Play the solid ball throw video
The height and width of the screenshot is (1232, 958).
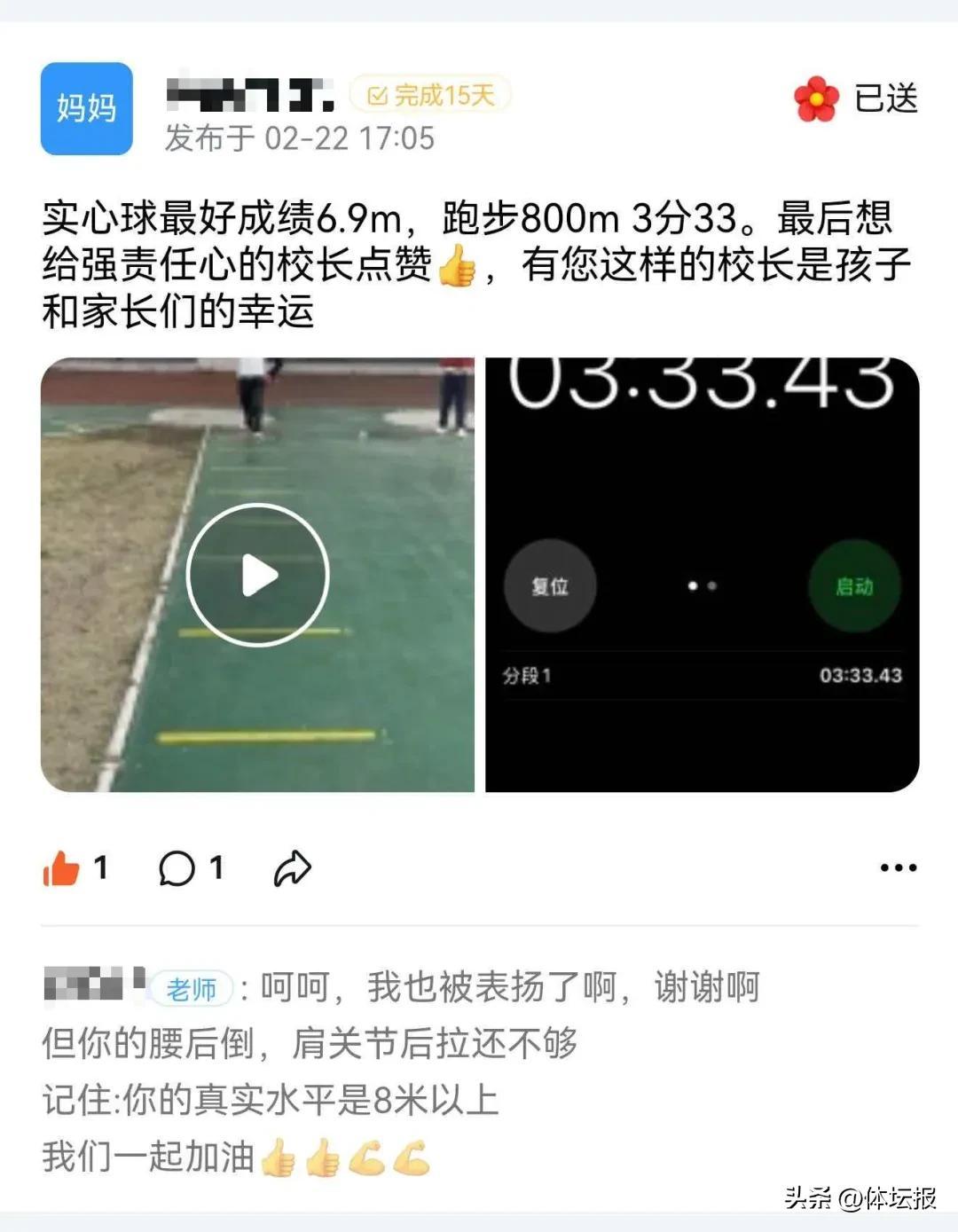tap(257, 575)
